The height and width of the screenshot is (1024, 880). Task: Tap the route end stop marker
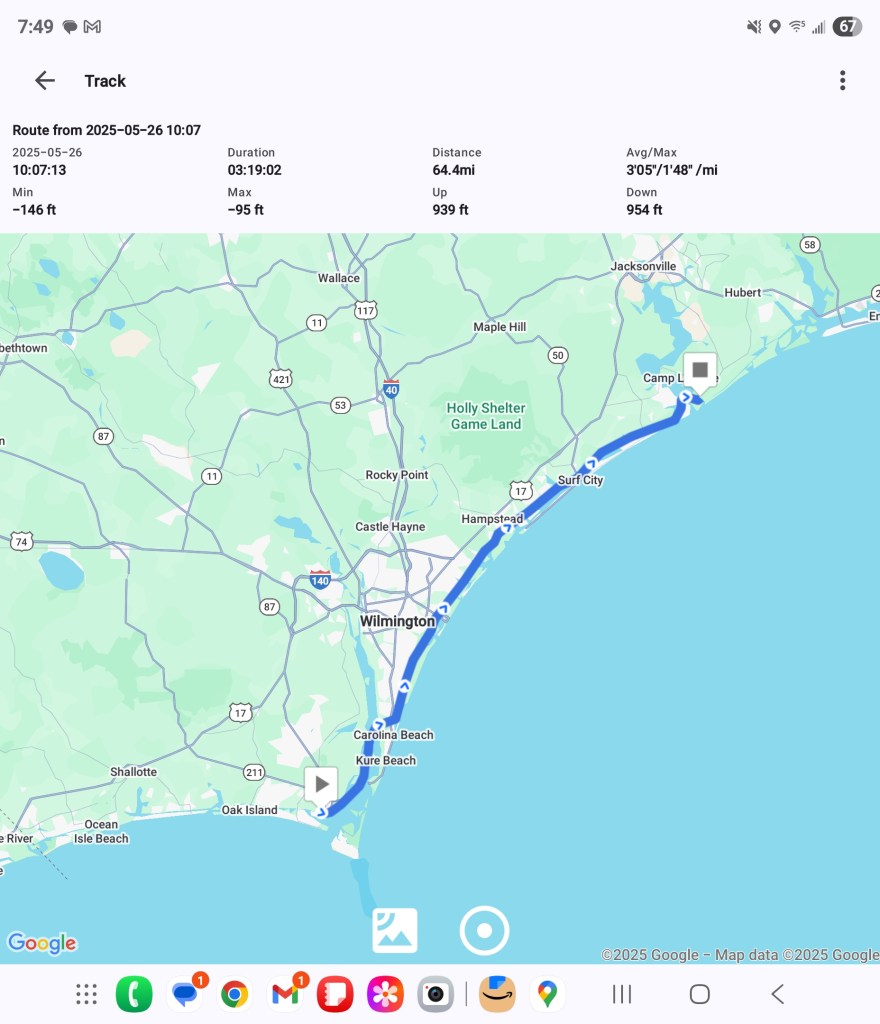click(x=700, y=370)
